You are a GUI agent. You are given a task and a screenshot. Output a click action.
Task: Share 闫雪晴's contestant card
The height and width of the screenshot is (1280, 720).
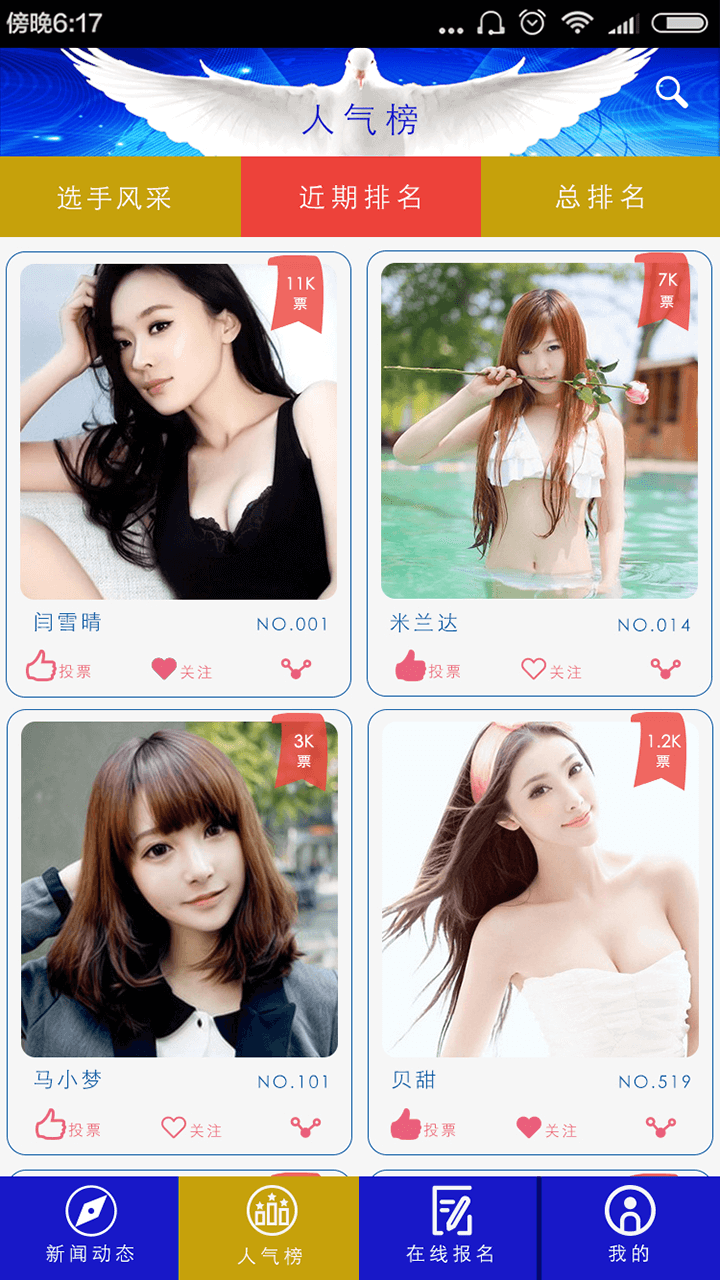(x=296, y=669)
